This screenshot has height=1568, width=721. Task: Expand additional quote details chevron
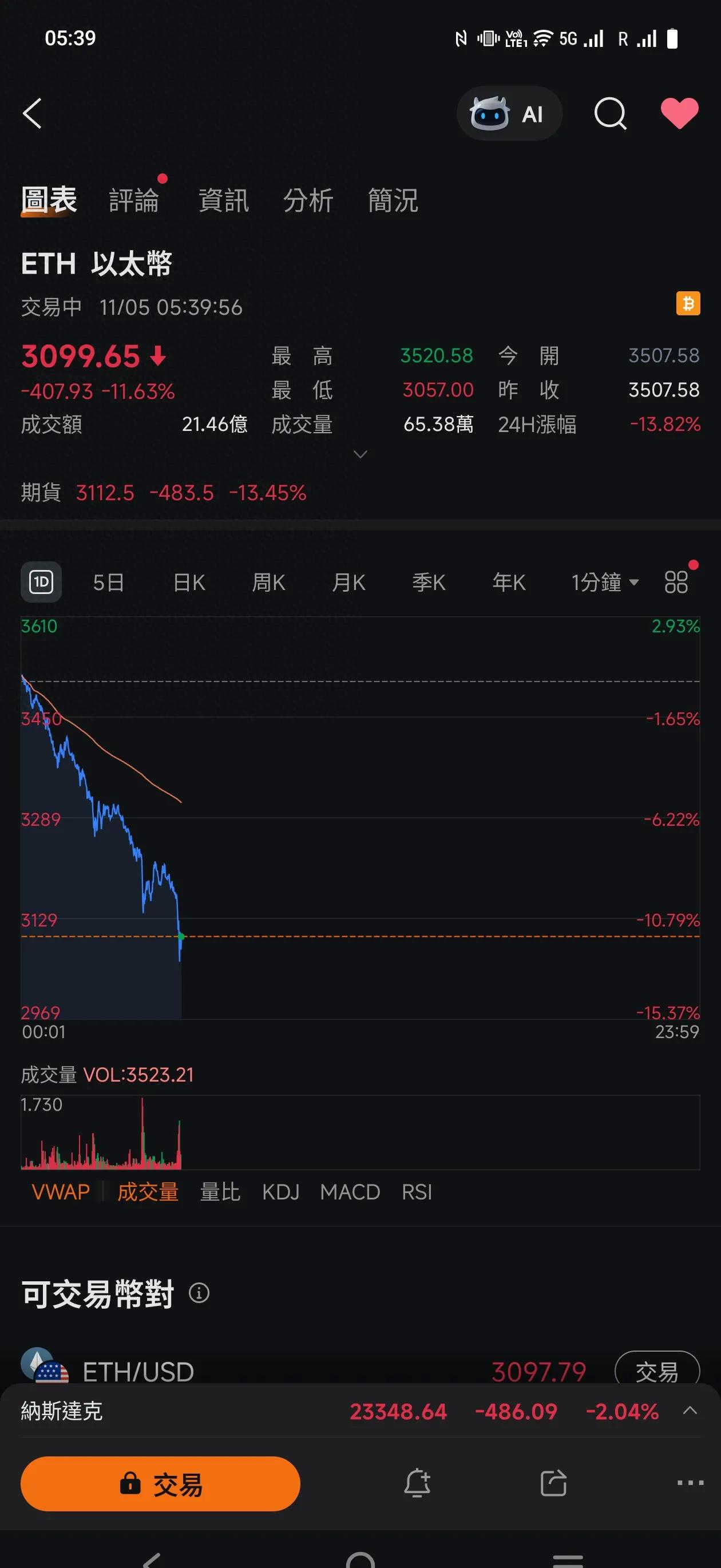pyautogui.click(x=360, y=455)
